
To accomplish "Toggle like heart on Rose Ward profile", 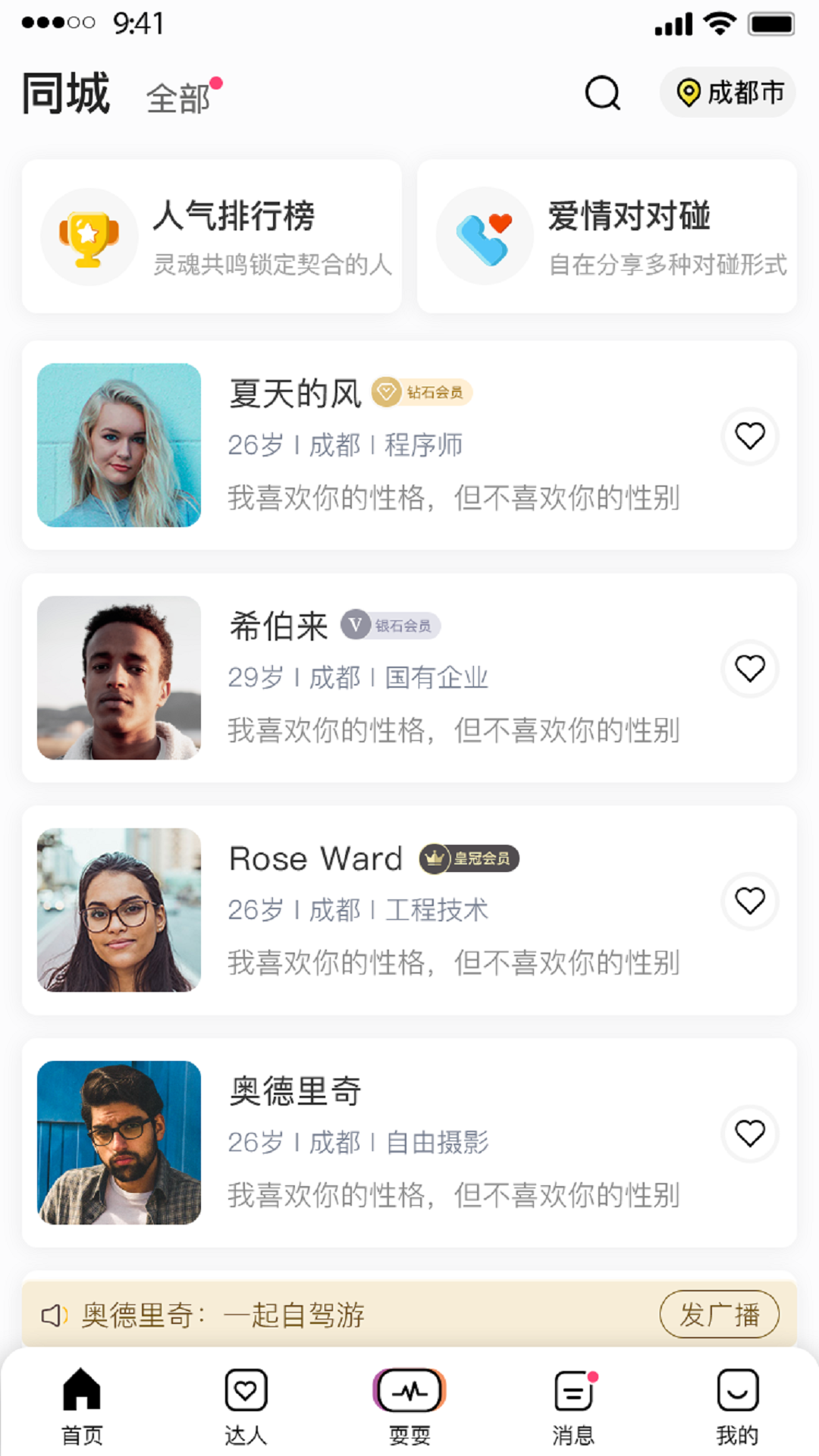I will pos(750,902).
